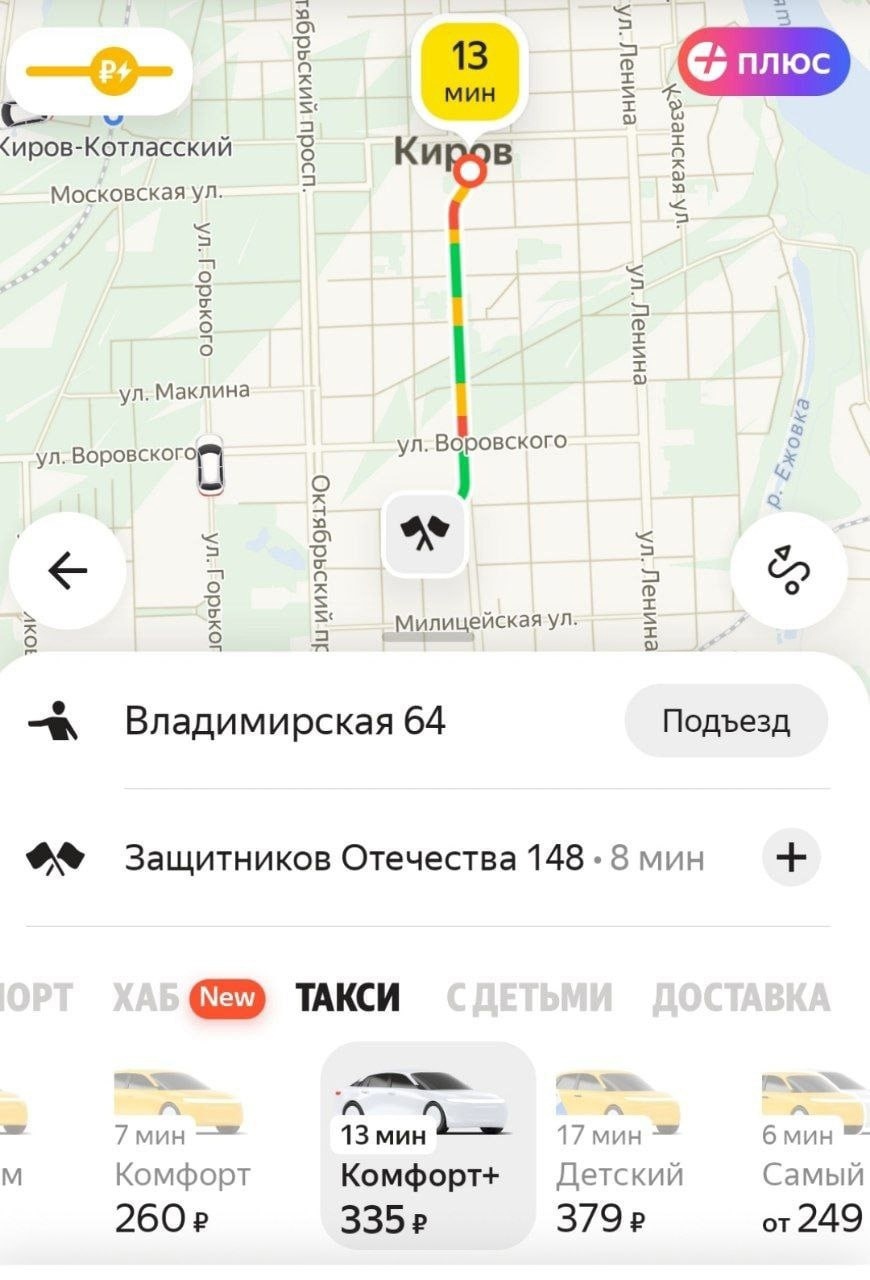Change destination Защитников Отечества 148
The width and height of the screenshot is (870, 1280).
pyautogui.click(x=353, y=858)
